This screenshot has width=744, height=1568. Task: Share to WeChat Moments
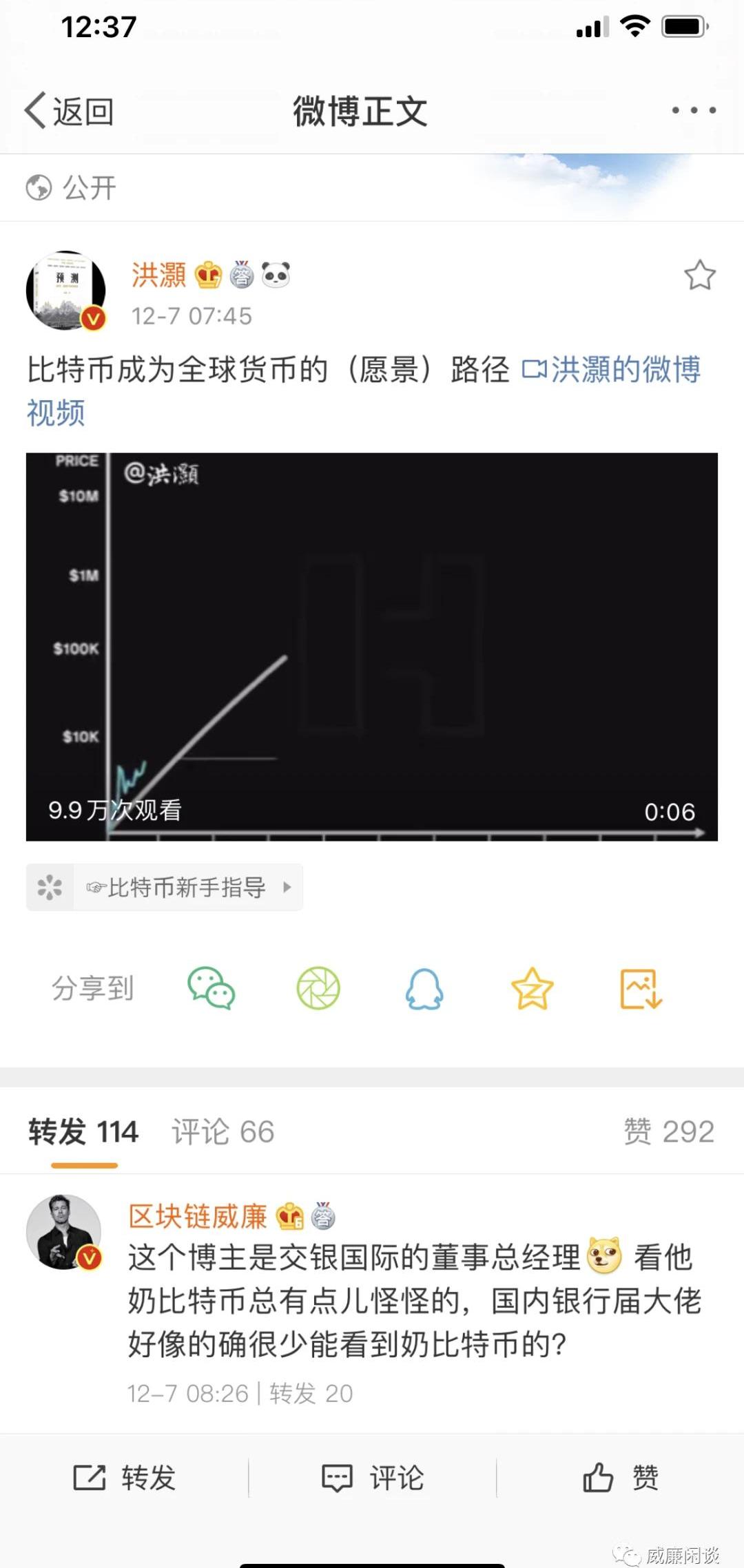coord(318,988)
